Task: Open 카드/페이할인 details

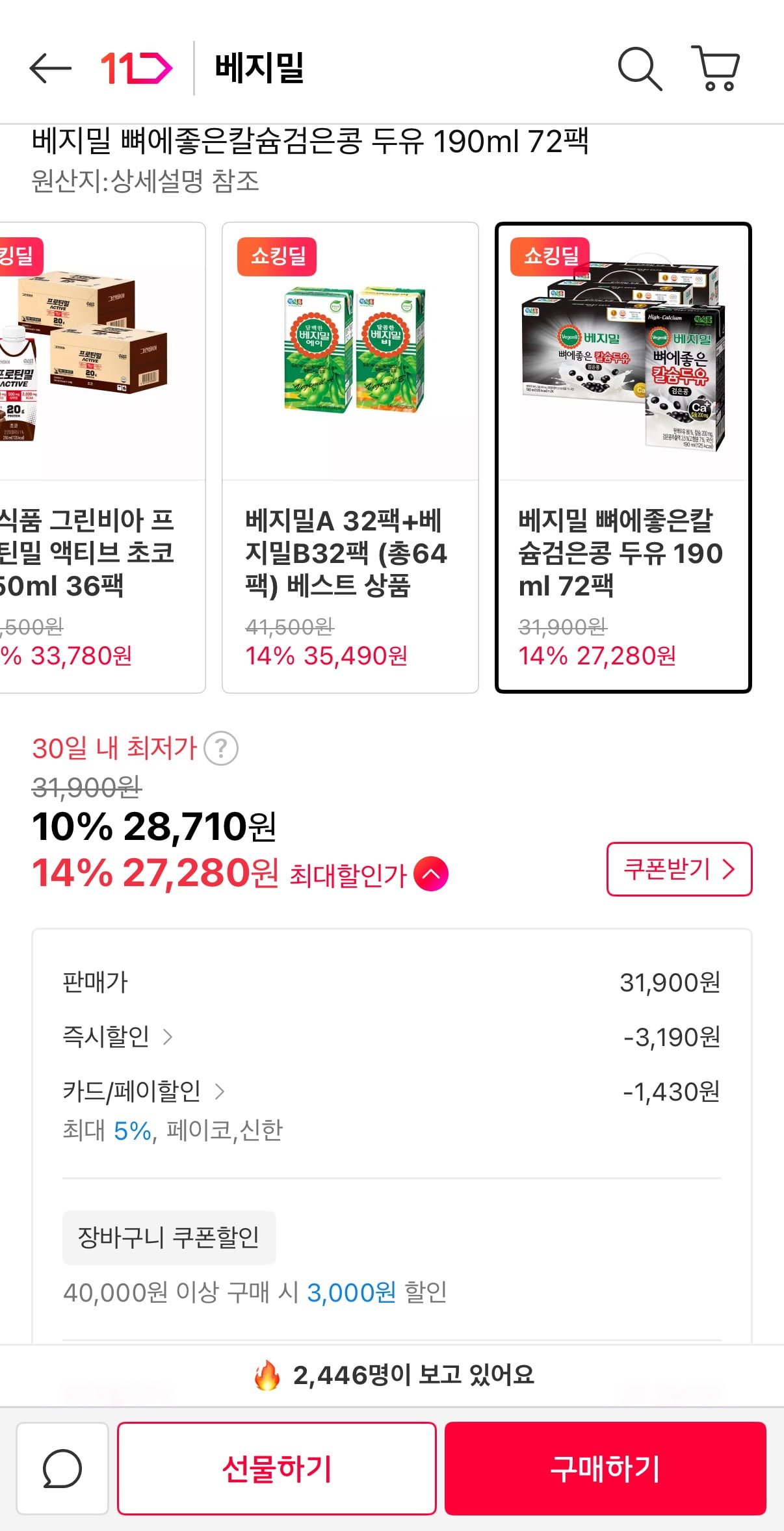Action: pyautogui.click(x=143, y=1091)
